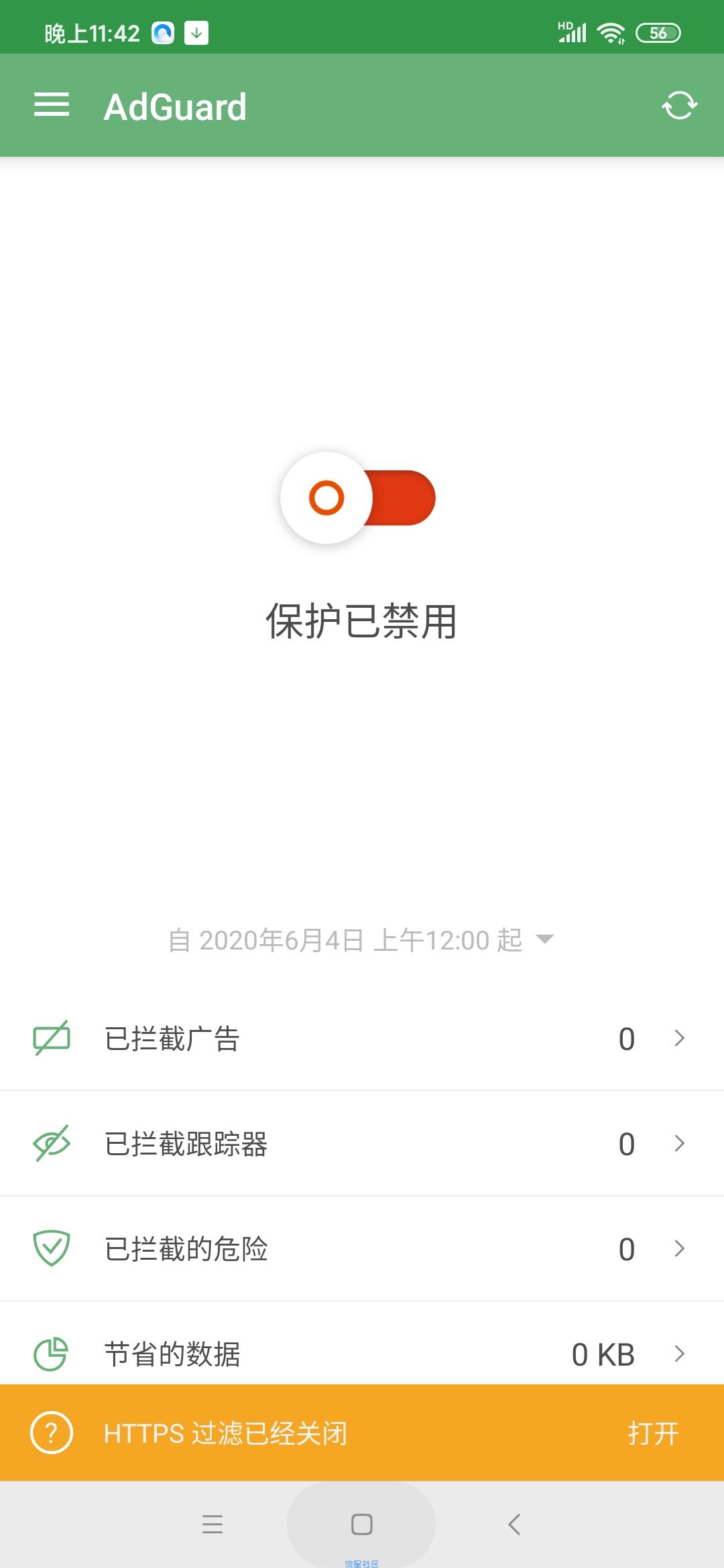724x1568 pixels.
Task: Turn on AdGuard protection switch
Action: click(x=358, y=498)
